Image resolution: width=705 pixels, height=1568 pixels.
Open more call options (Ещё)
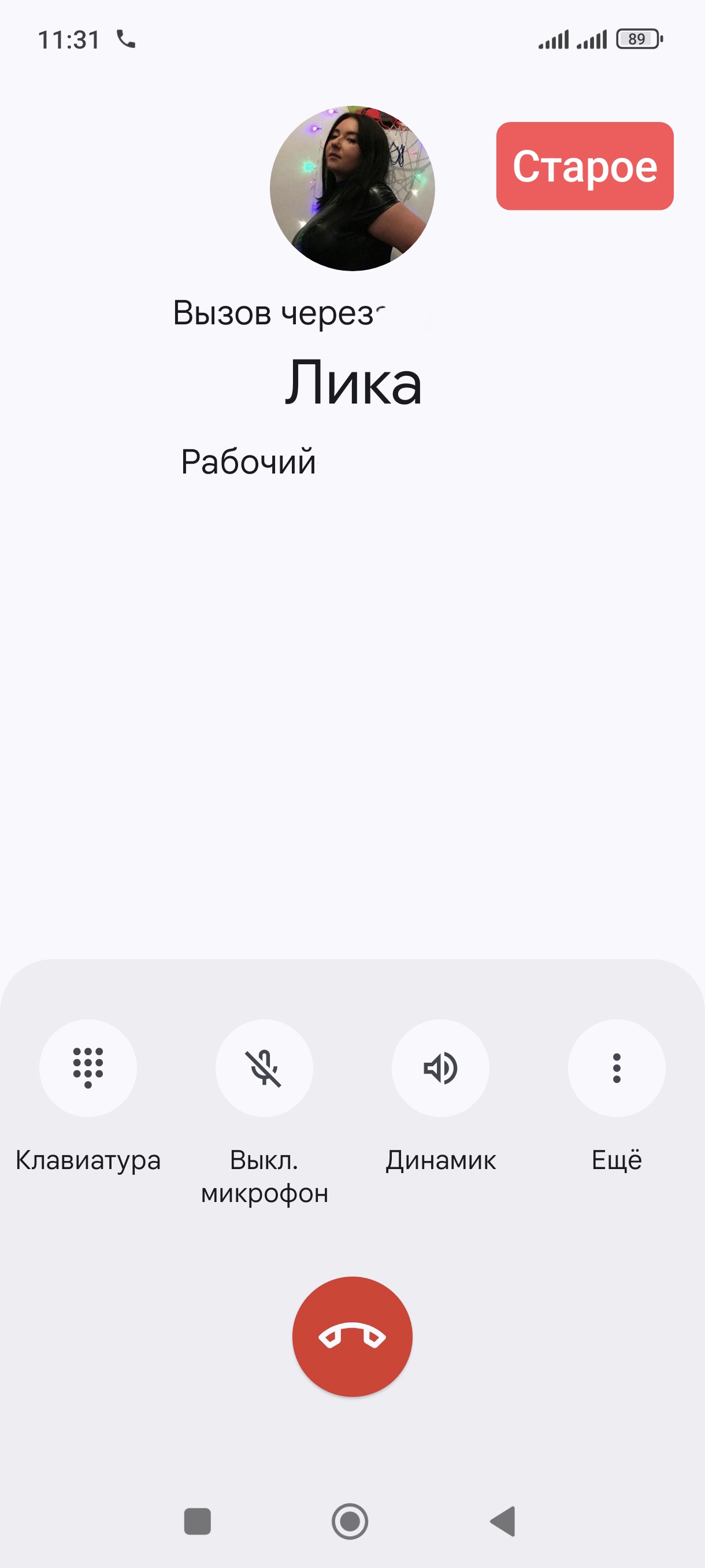click(x=616, y=1068)
